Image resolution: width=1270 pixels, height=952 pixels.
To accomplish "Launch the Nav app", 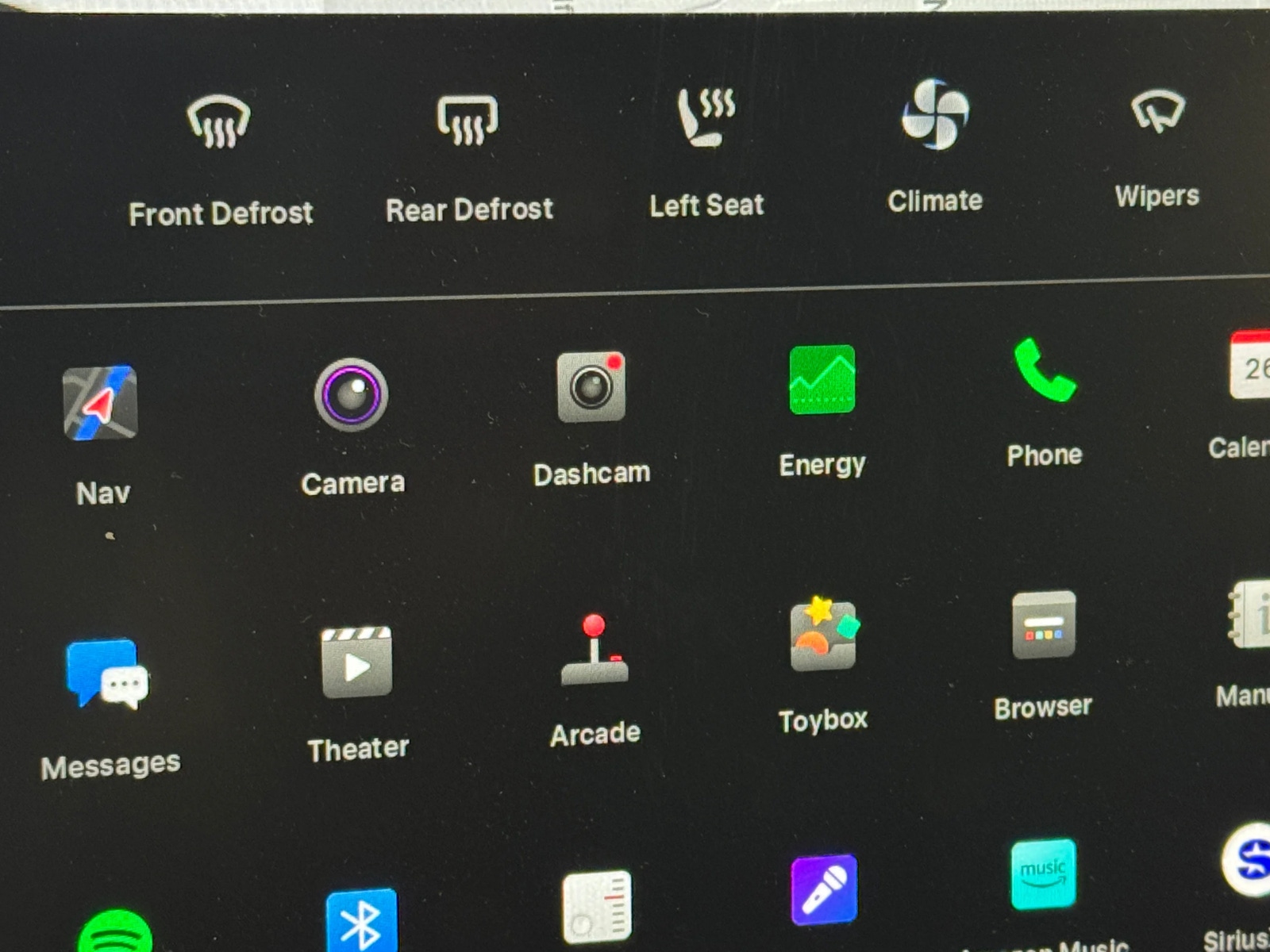I will tap(100, 403).
